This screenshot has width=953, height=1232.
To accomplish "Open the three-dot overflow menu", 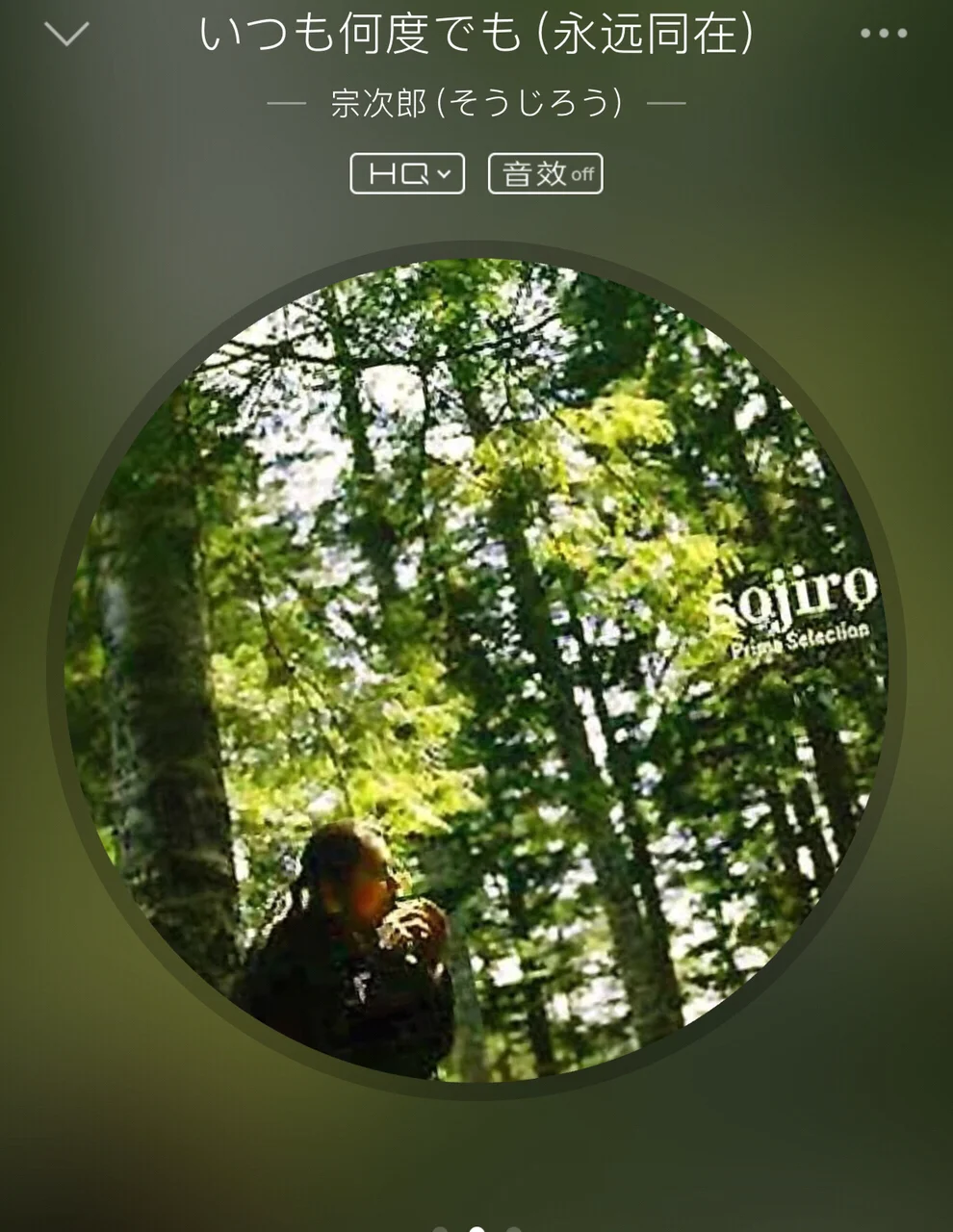I will [883, 34].
